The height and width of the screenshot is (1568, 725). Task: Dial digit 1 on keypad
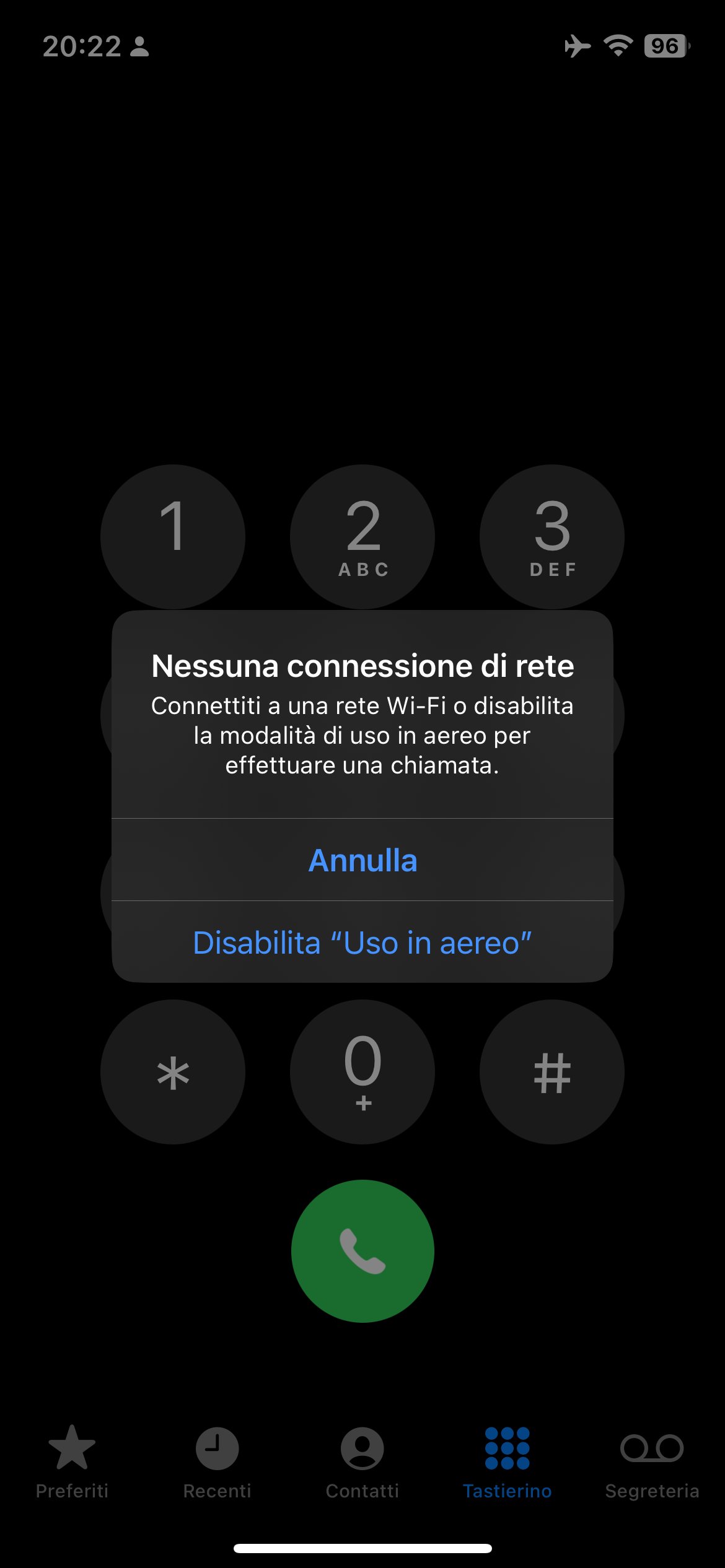coord(173,536)
